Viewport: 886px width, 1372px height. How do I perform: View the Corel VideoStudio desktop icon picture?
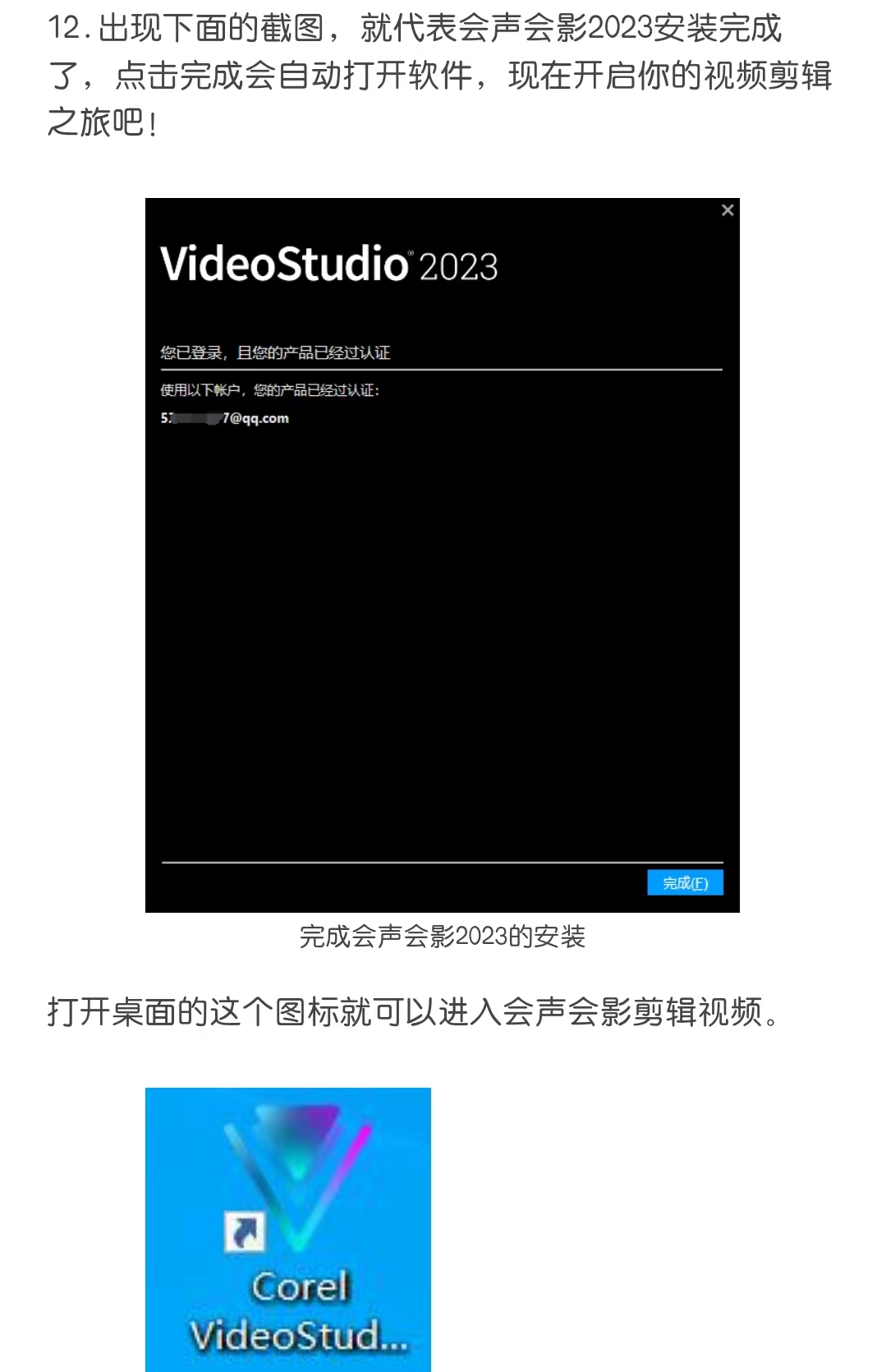click(288, 1228)
